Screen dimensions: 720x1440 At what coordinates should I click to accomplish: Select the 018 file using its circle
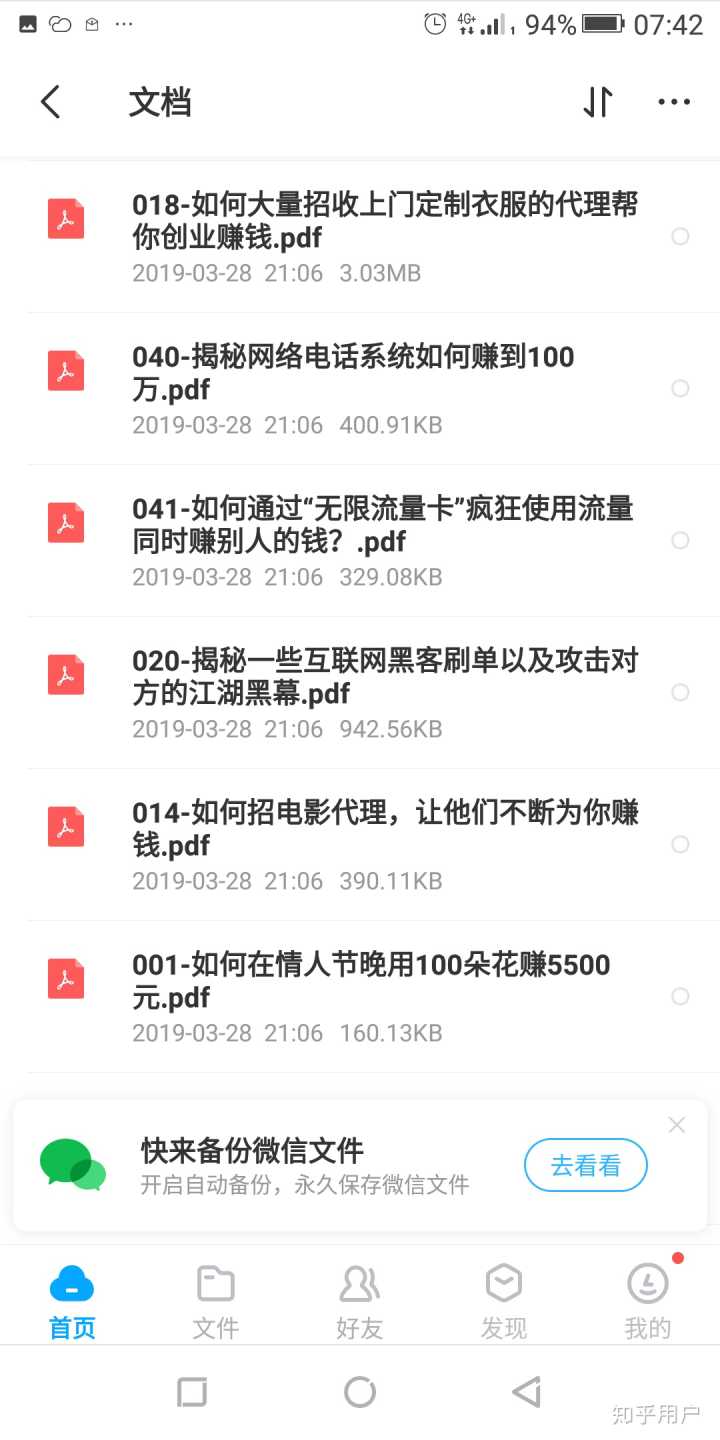click(680, 237)
